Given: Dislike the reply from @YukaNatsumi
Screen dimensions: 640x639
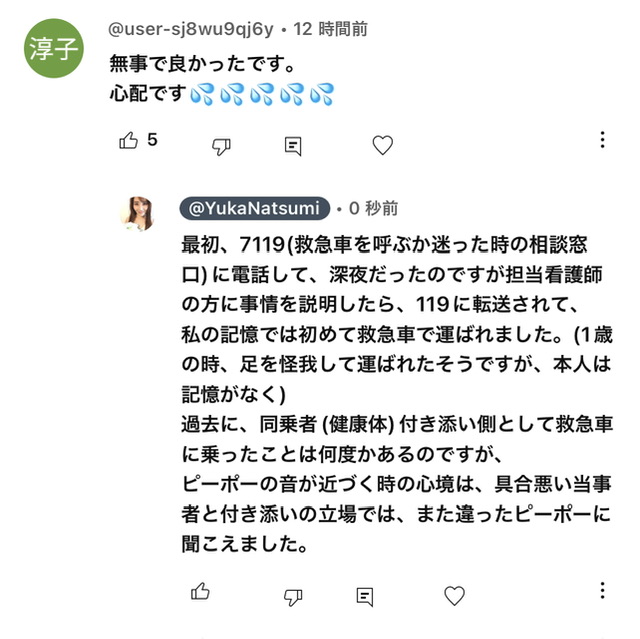Looking at the screenshot, I should point(293,596).
